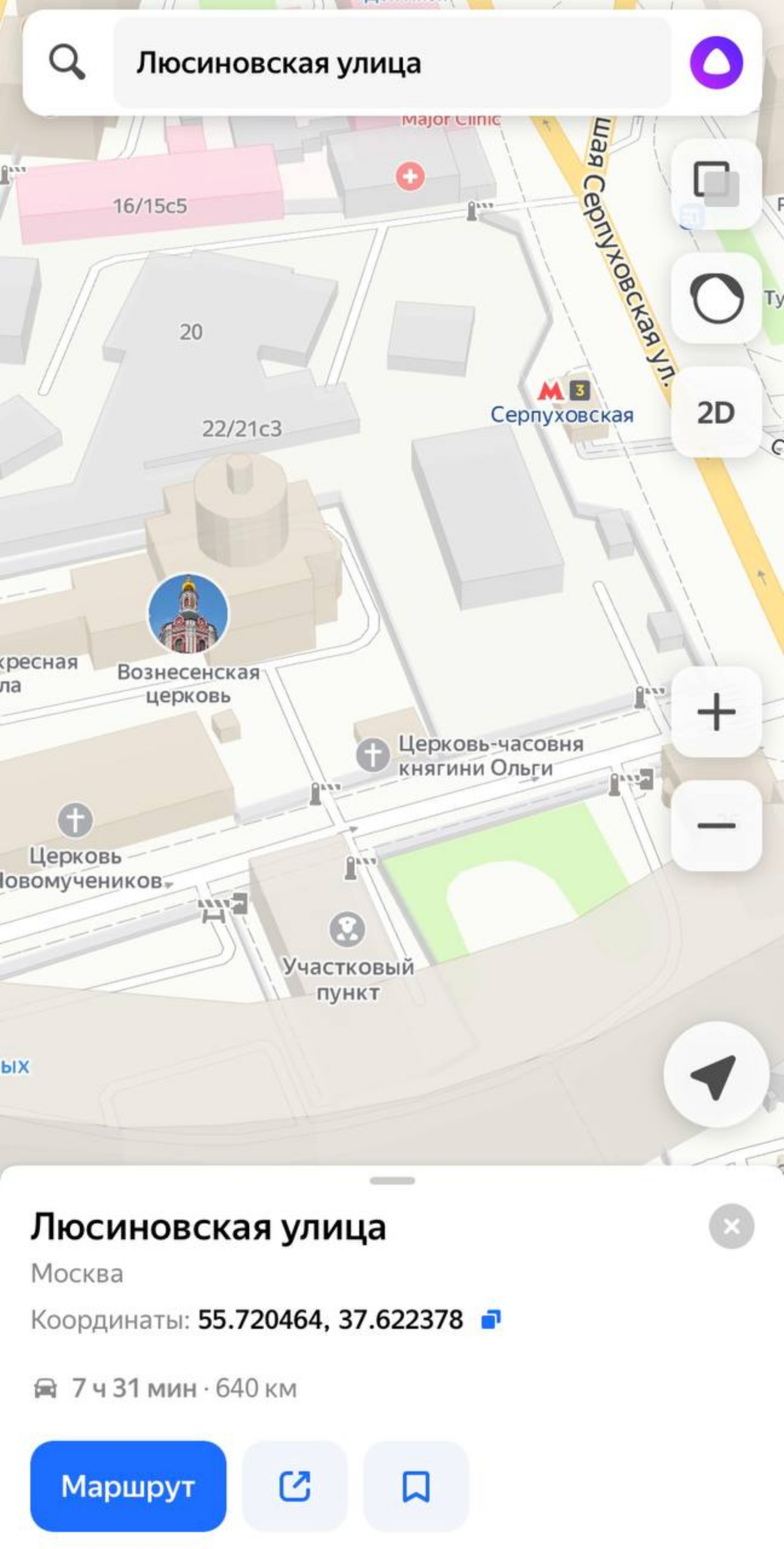This screenshot has width=784, height=1549.
Task: Expand the place card by its handle
Action: coord(392,1180)
